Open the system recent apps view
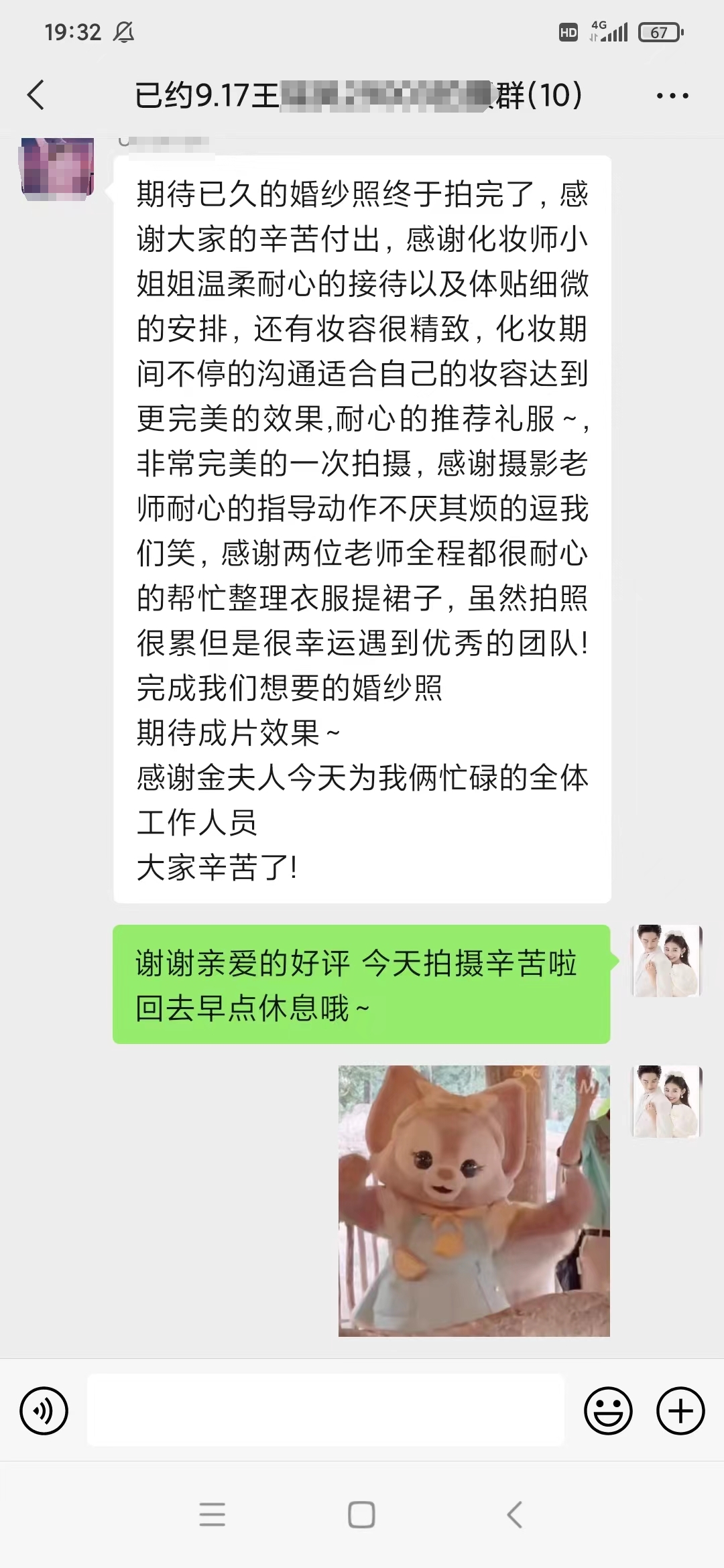Viewport: 724px width, 1568px height. click(x=212, y=1514)
